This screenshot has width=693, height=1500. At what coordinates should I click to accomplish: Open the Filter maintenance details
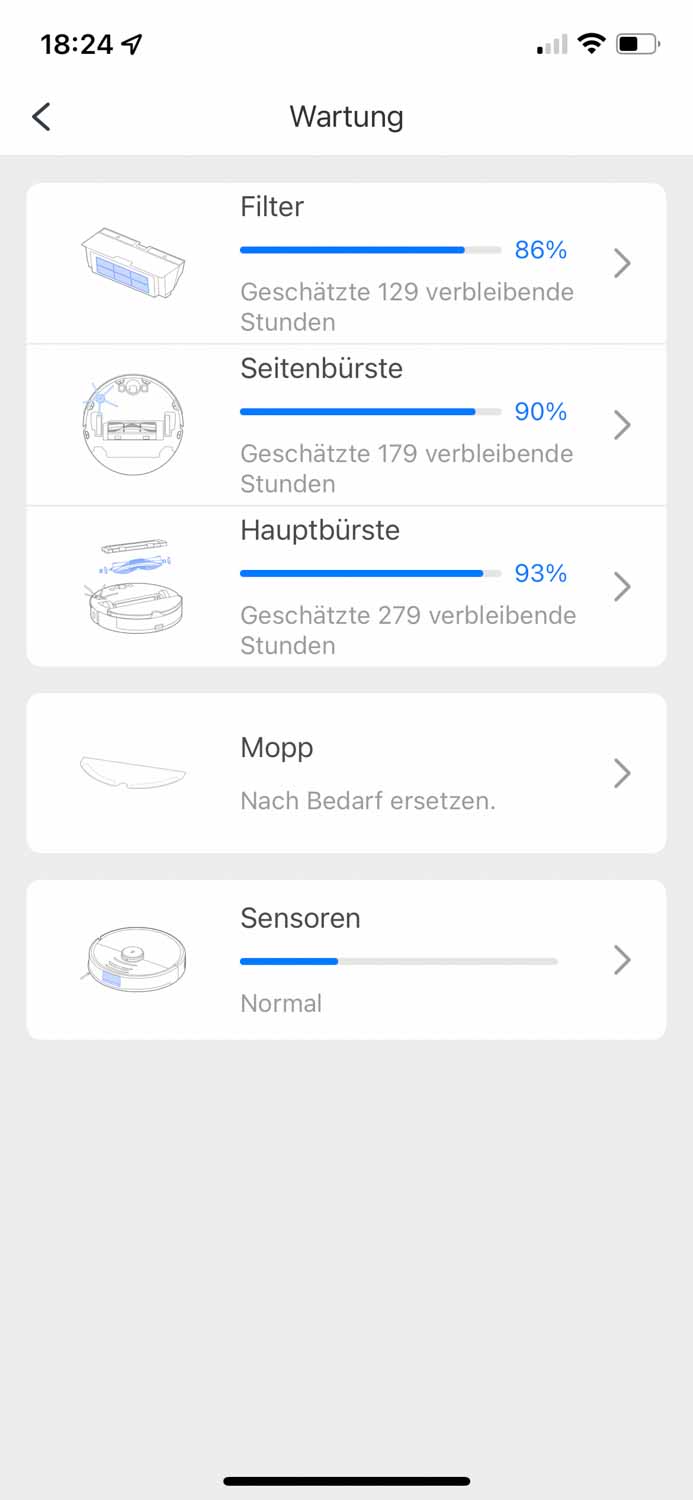346,263
